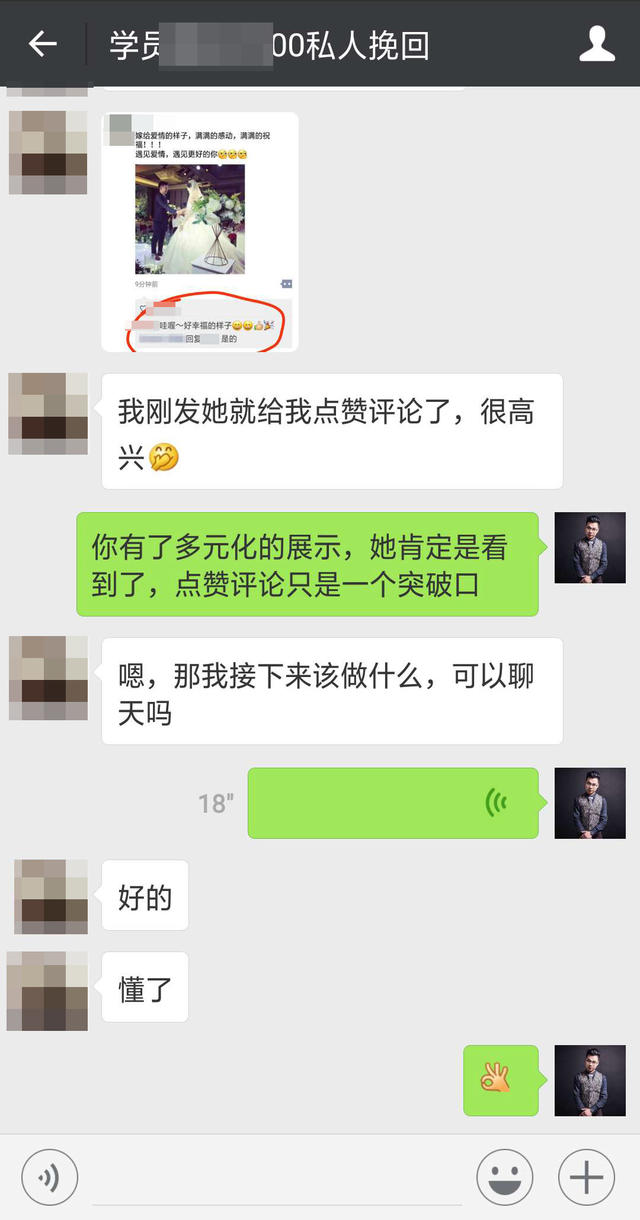Open the wedding moments screenshot image

coord(199,231)
